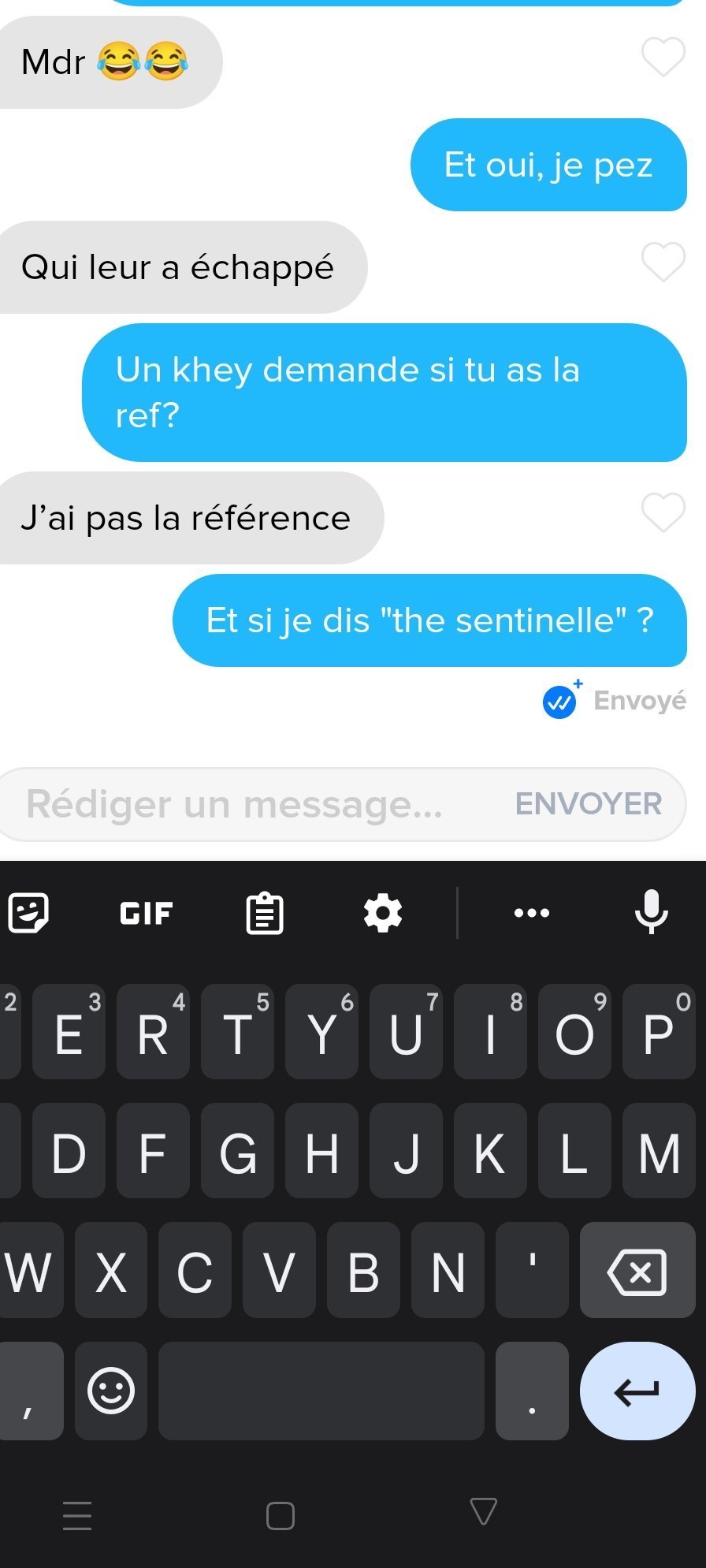
Task: Like the "Mdr" message with its heart
Action: (x=663, y=57)
